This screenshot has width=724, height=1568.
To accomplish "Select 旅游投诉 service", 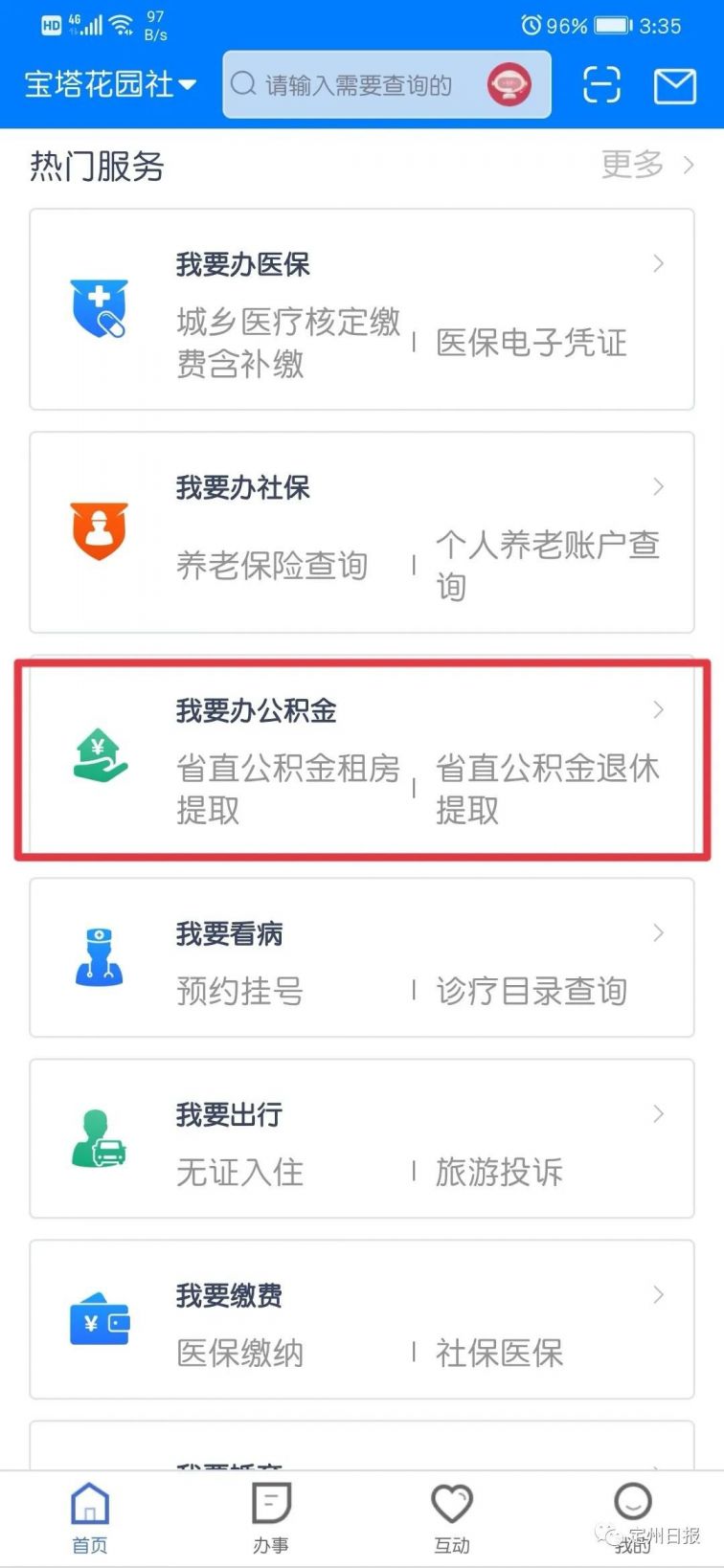I will (499, 1172).
